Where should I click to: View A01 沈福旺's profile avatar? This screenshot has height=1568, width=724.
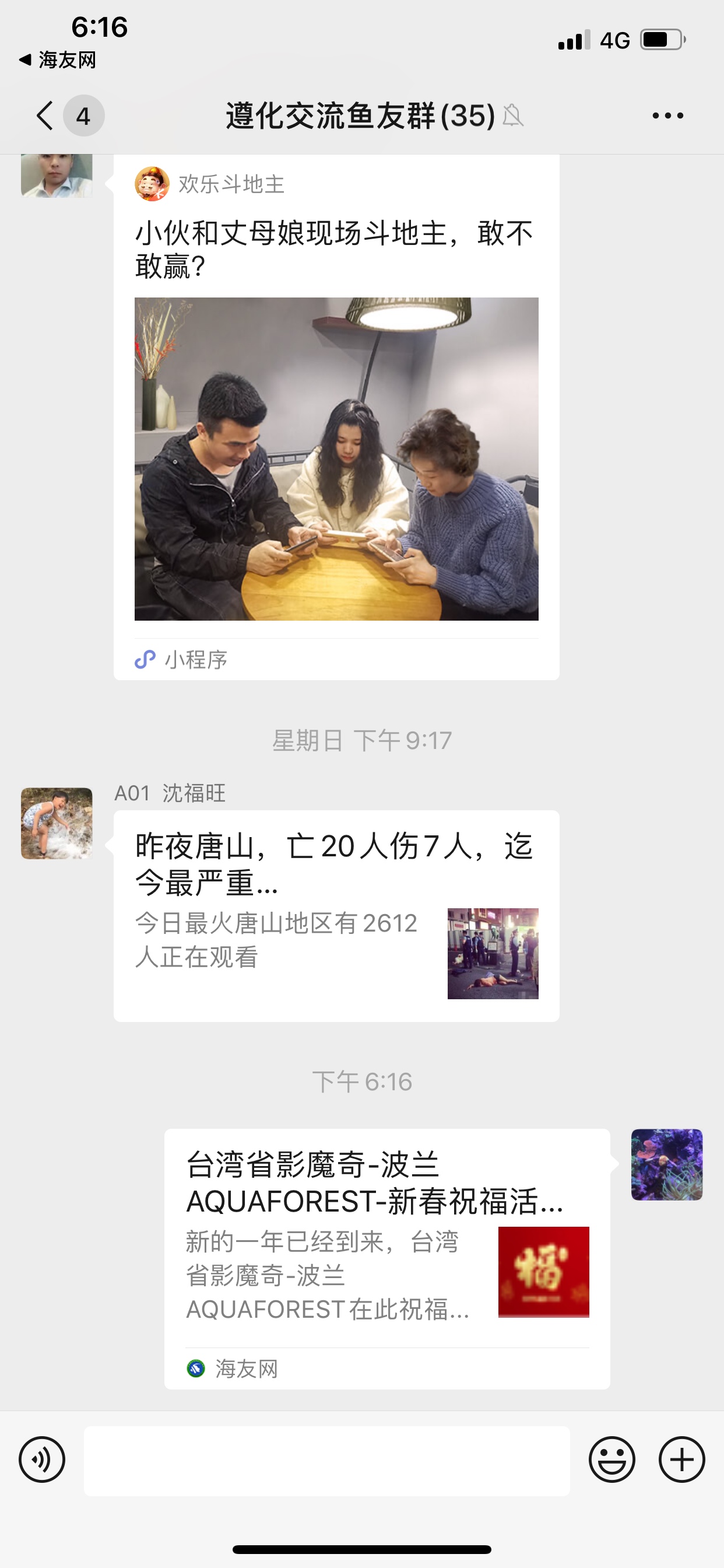click(x=57, y=823)
